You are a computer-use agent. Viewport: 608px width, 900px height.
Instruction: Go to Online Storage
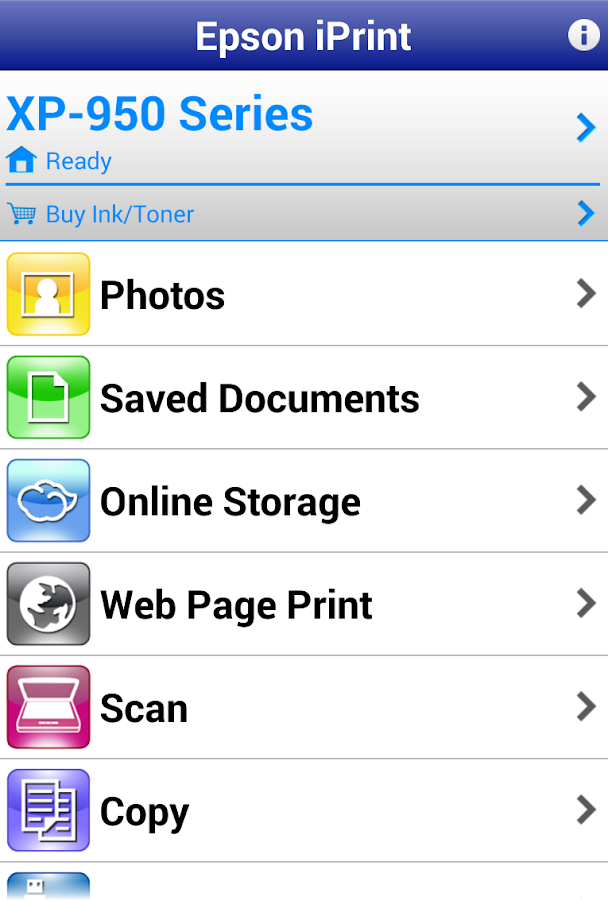(300, 501)
